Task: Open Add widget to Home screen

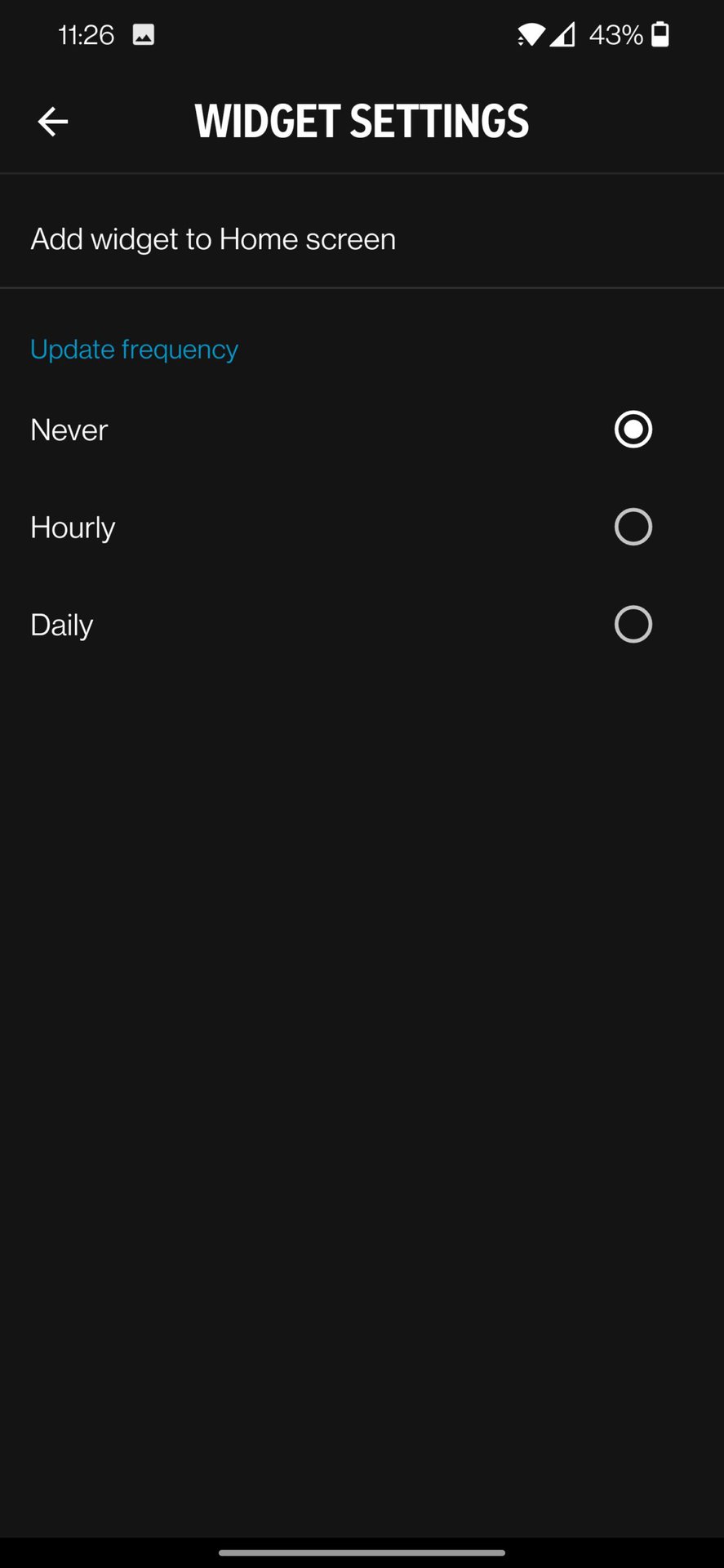Action: pos(214,239)
